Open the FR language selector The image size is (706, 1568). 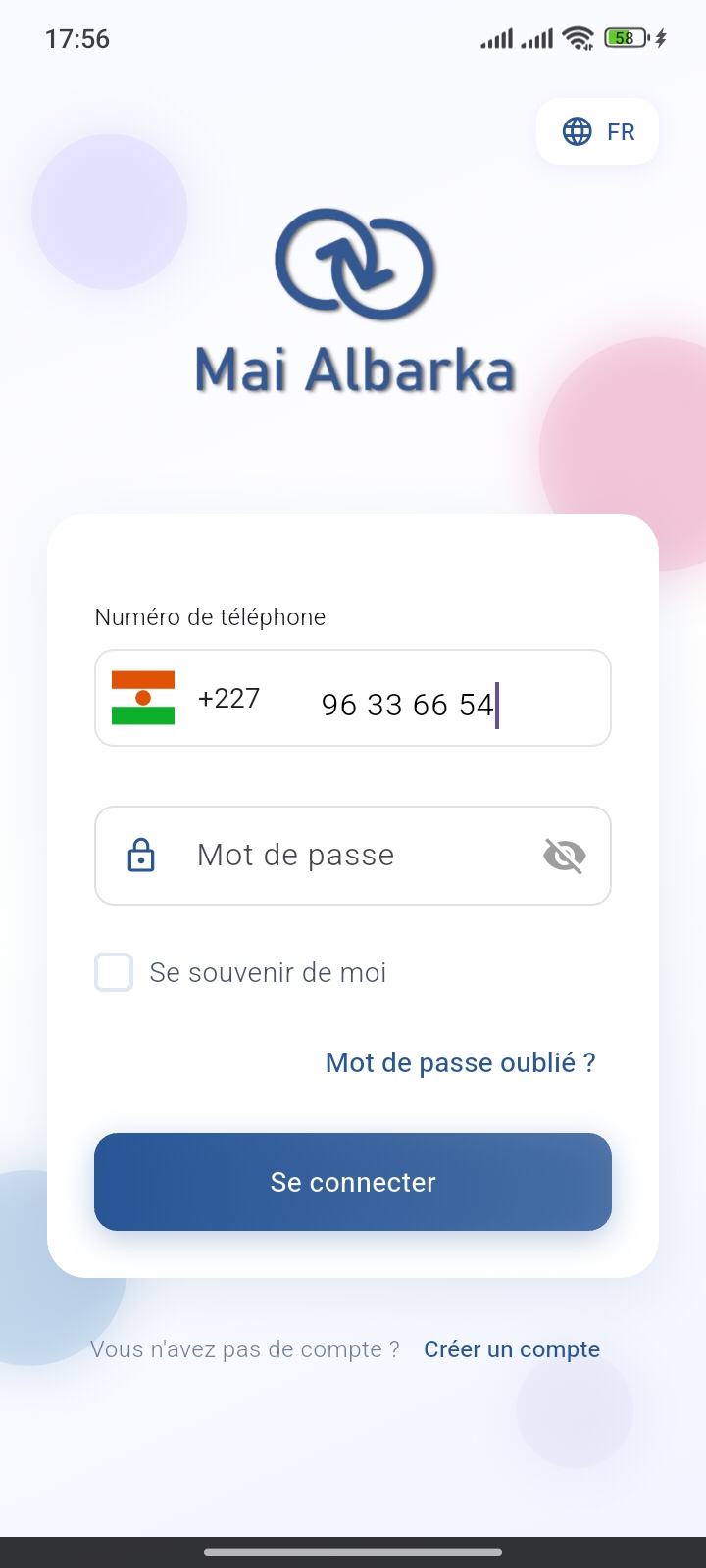coord(597,131)
